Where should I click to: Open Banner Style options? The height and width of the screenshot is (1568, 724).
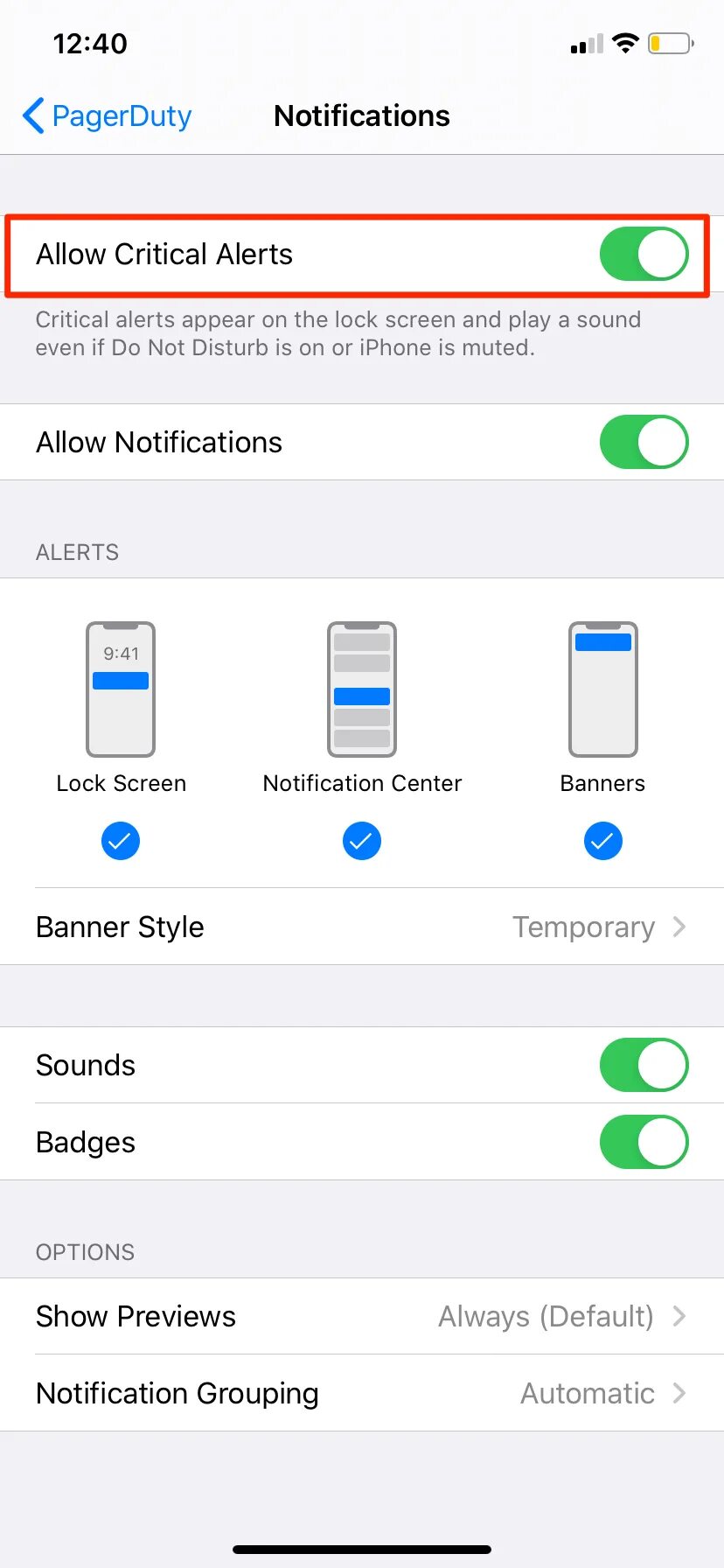click(x=362, y=927)
